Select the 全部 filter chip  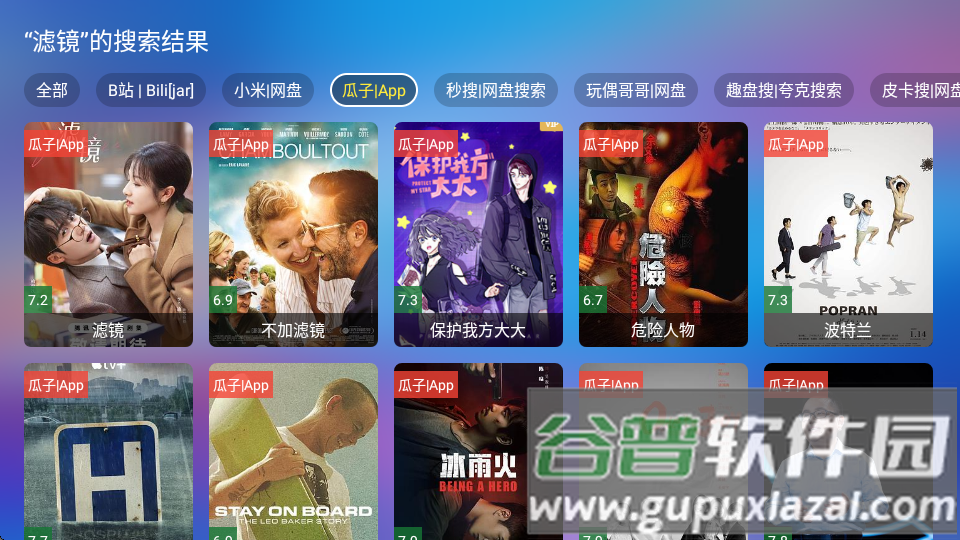pyautogui.click(x=52, y=90)
